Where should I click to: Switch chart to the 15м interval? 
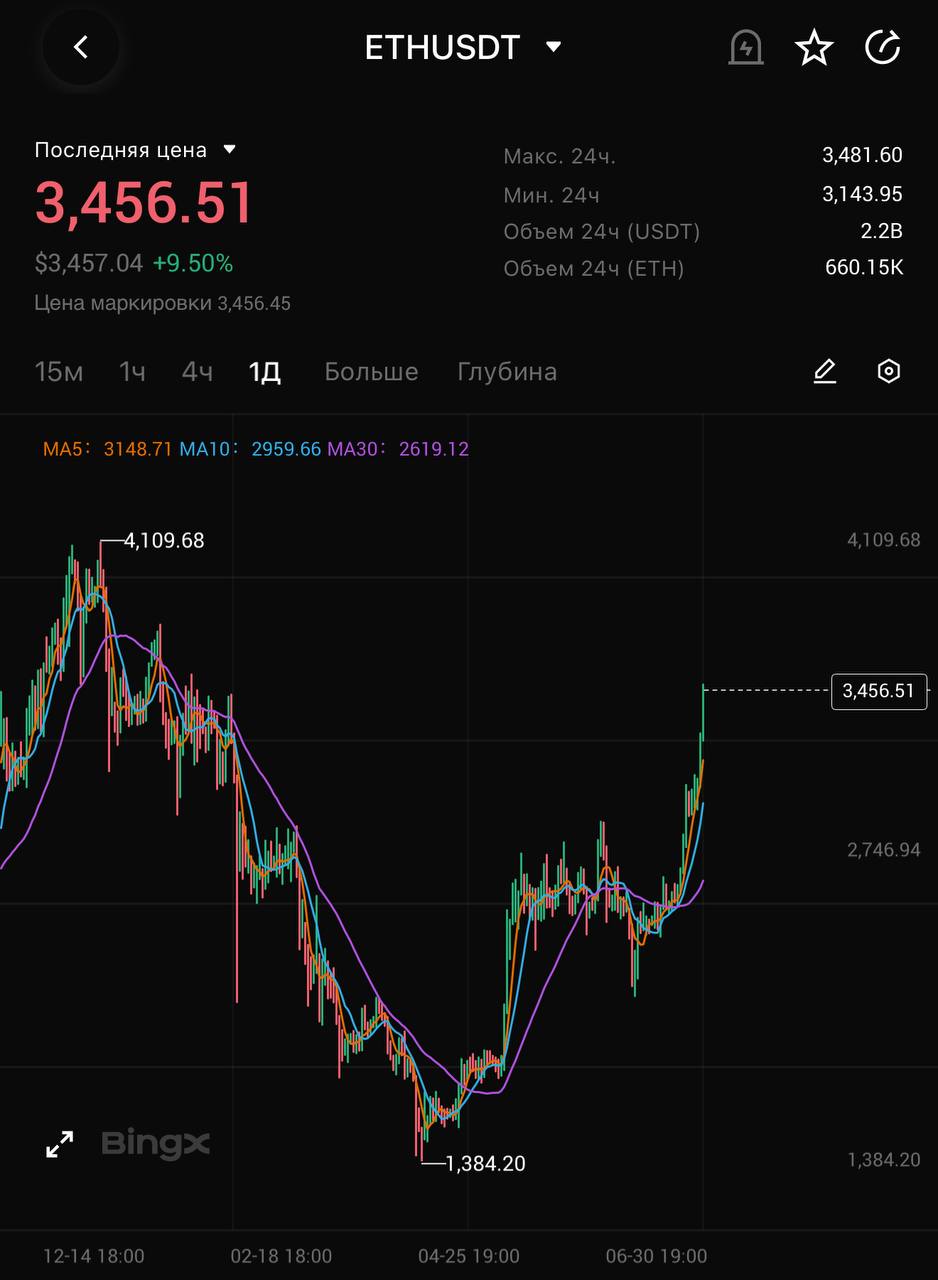point(59,372)
